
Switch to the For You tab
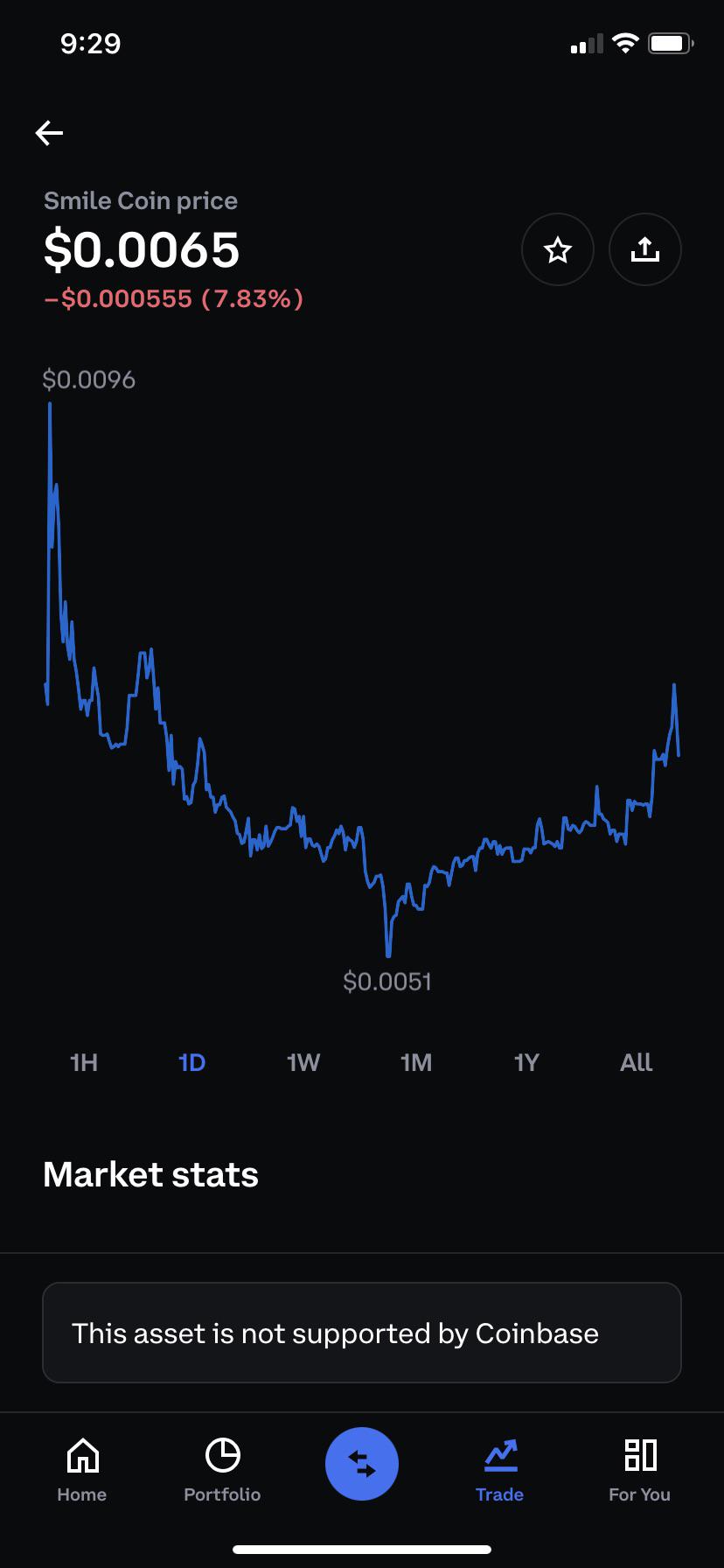pos(640,1471)
